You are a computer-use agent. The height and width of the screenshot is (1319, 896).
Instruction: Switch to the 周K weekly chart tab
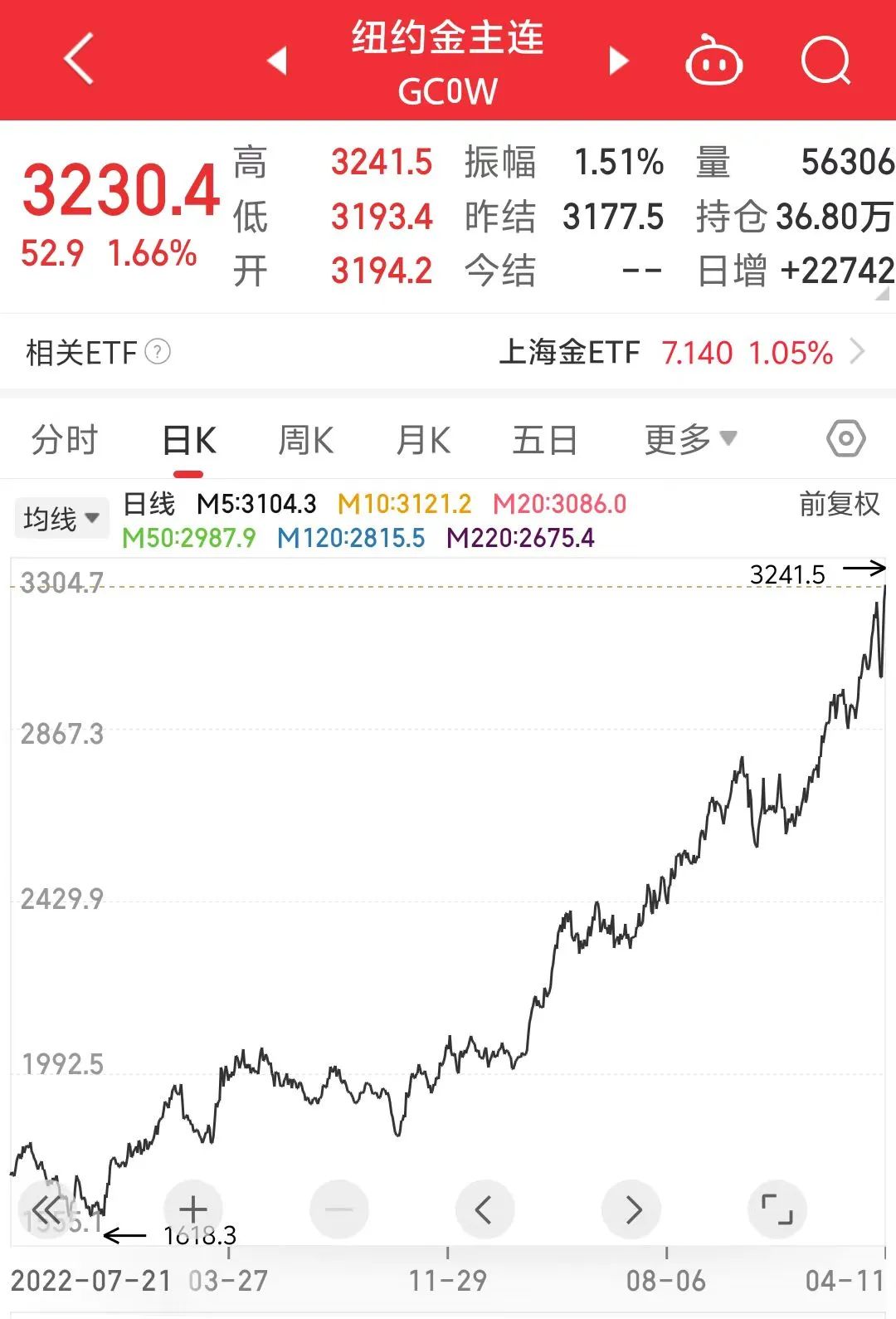tap(306, 438)
